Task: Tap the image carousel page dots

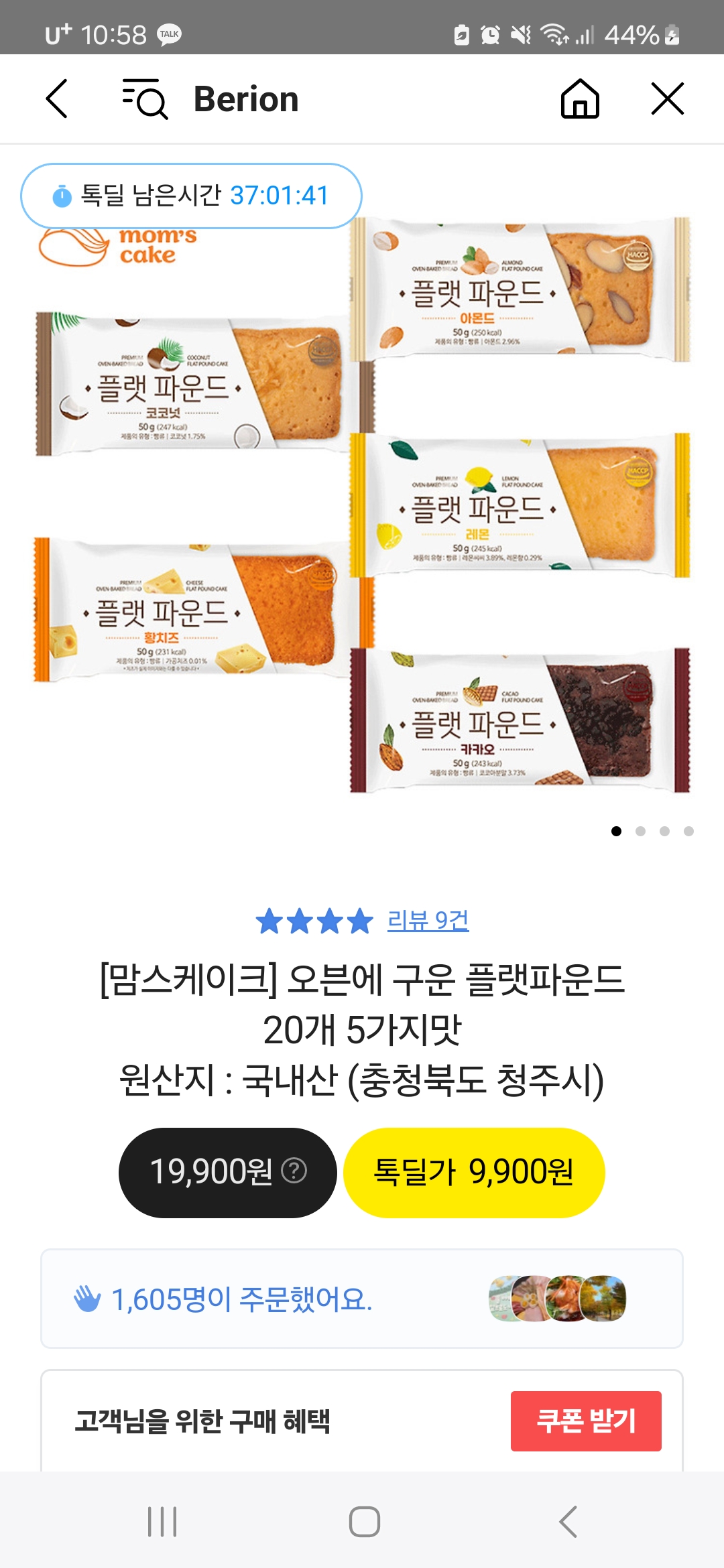Action: [x=652, y=832]
